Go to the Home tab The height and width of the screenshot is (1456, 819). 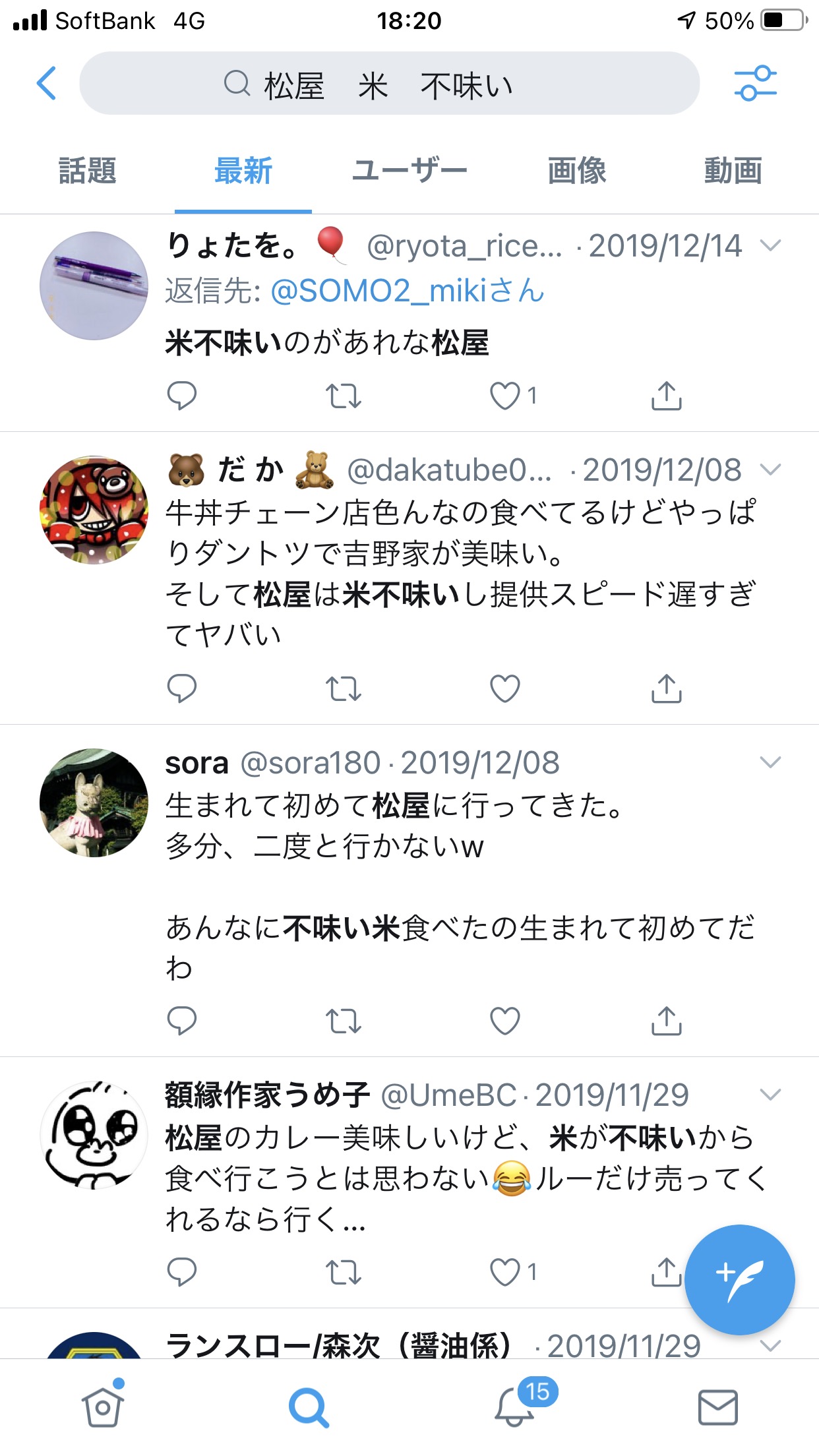[103, 1407]
